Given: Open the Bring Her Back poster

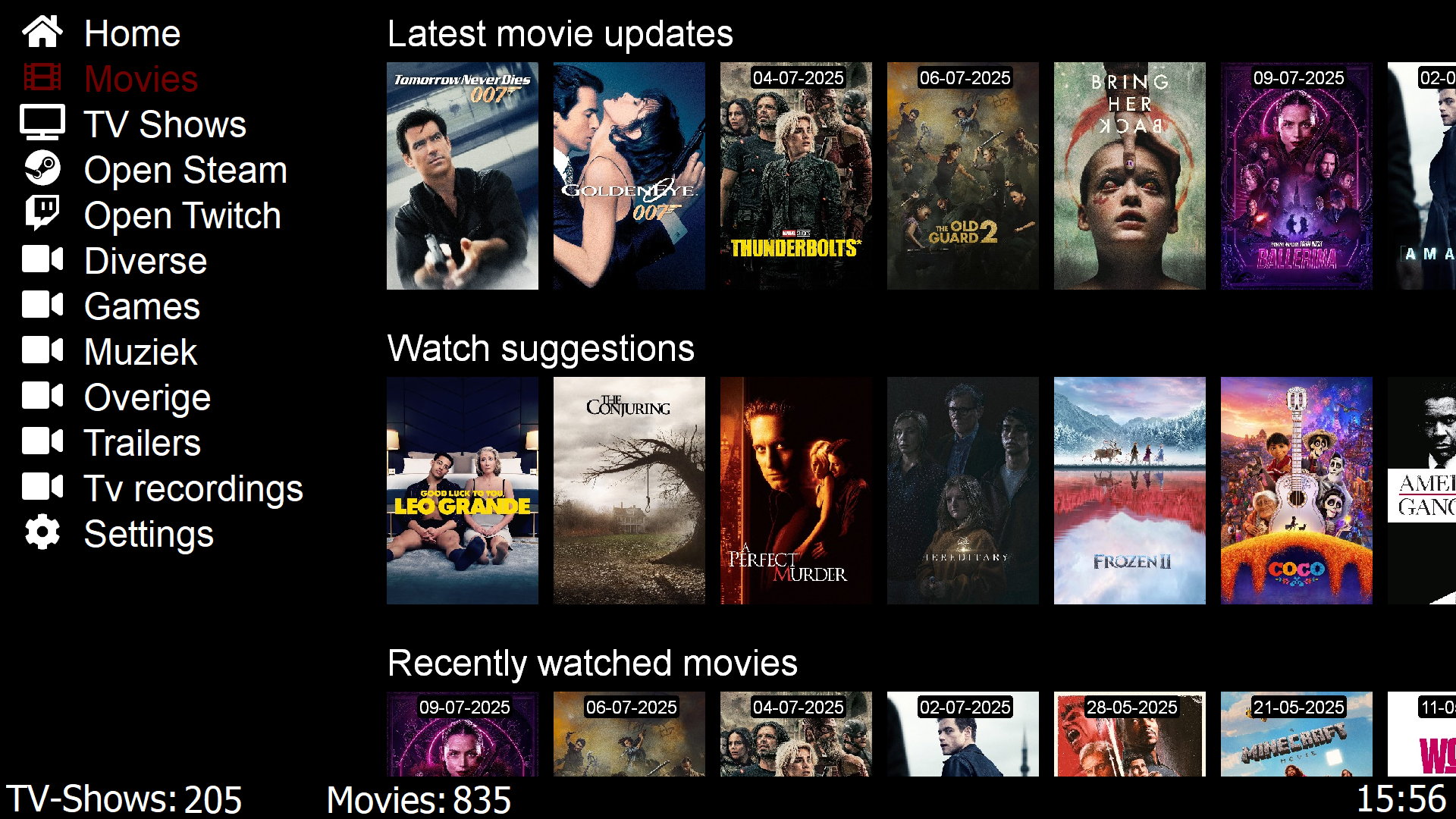Looking at the screenshot, I should 1129,176.
